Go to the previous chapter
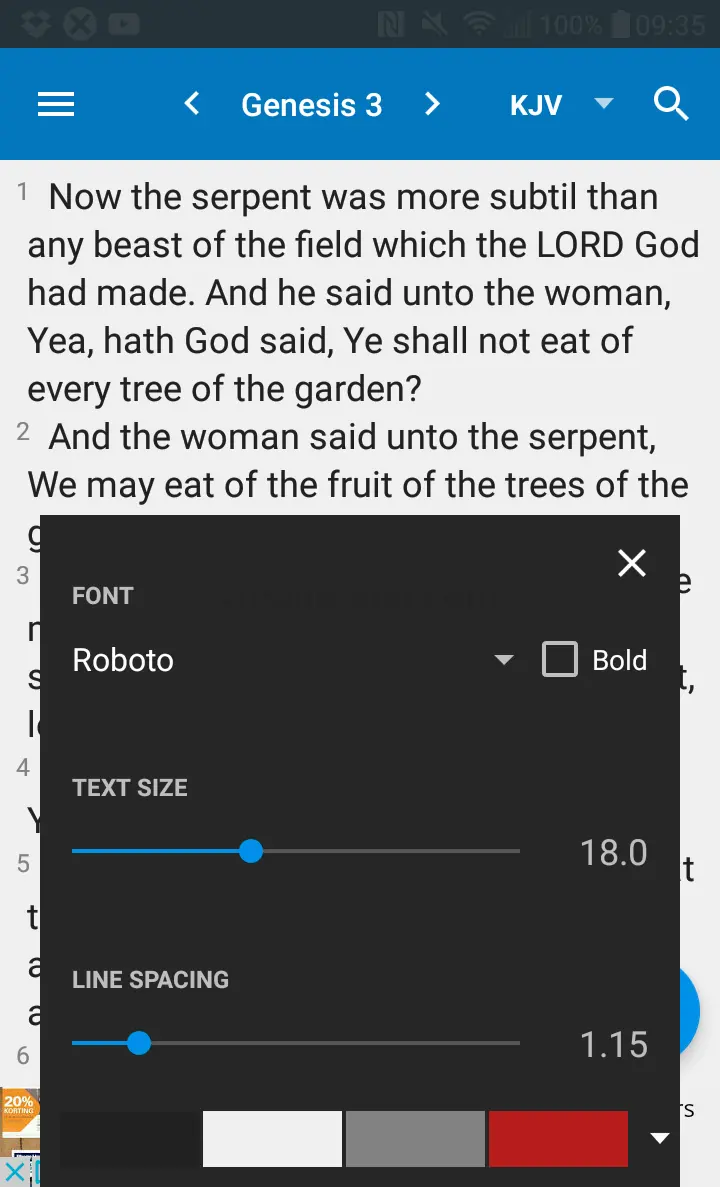Screen dimensions: 720x1187 click(x=192, y=103)
